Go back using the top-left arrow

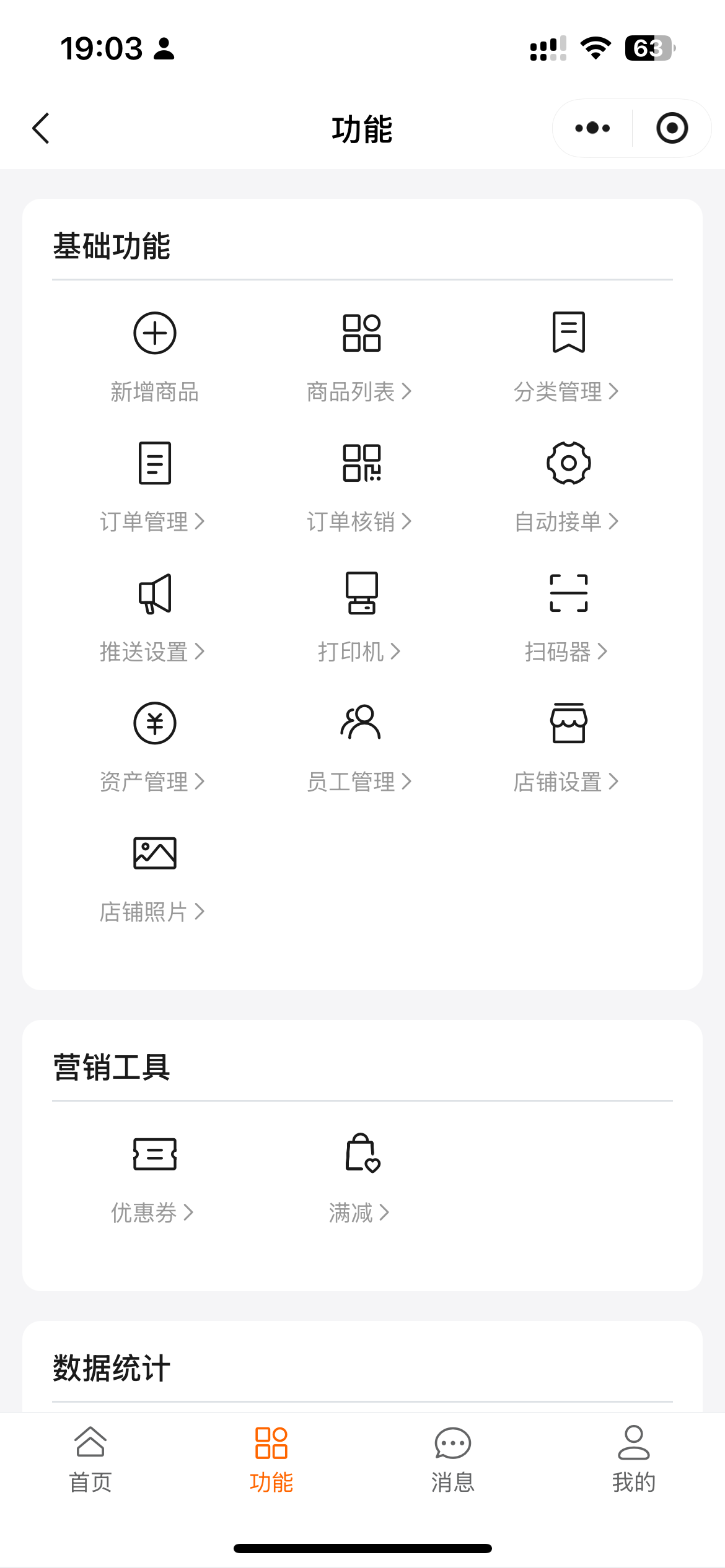pos(41,128)
